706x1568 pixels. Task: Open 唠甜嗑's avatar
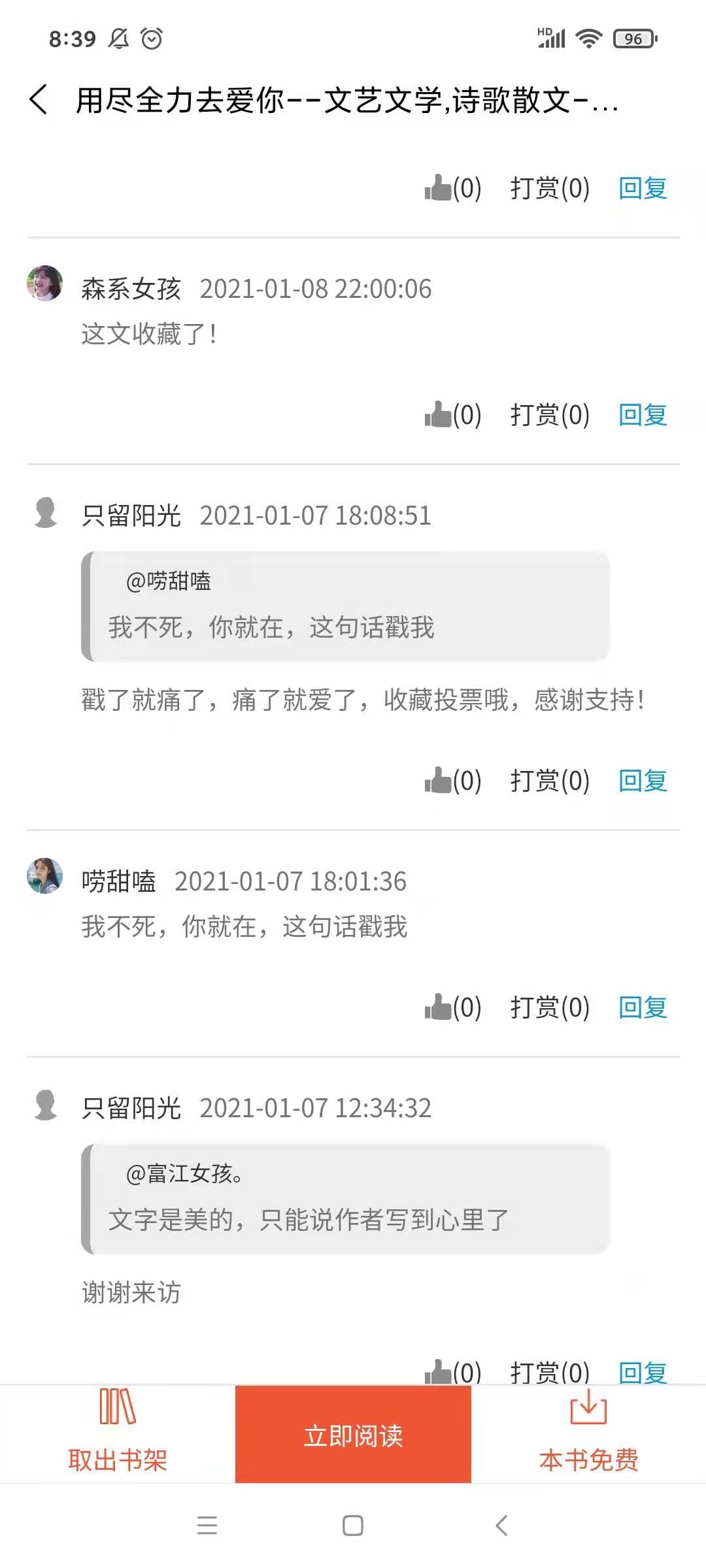[x=44, y=876]
